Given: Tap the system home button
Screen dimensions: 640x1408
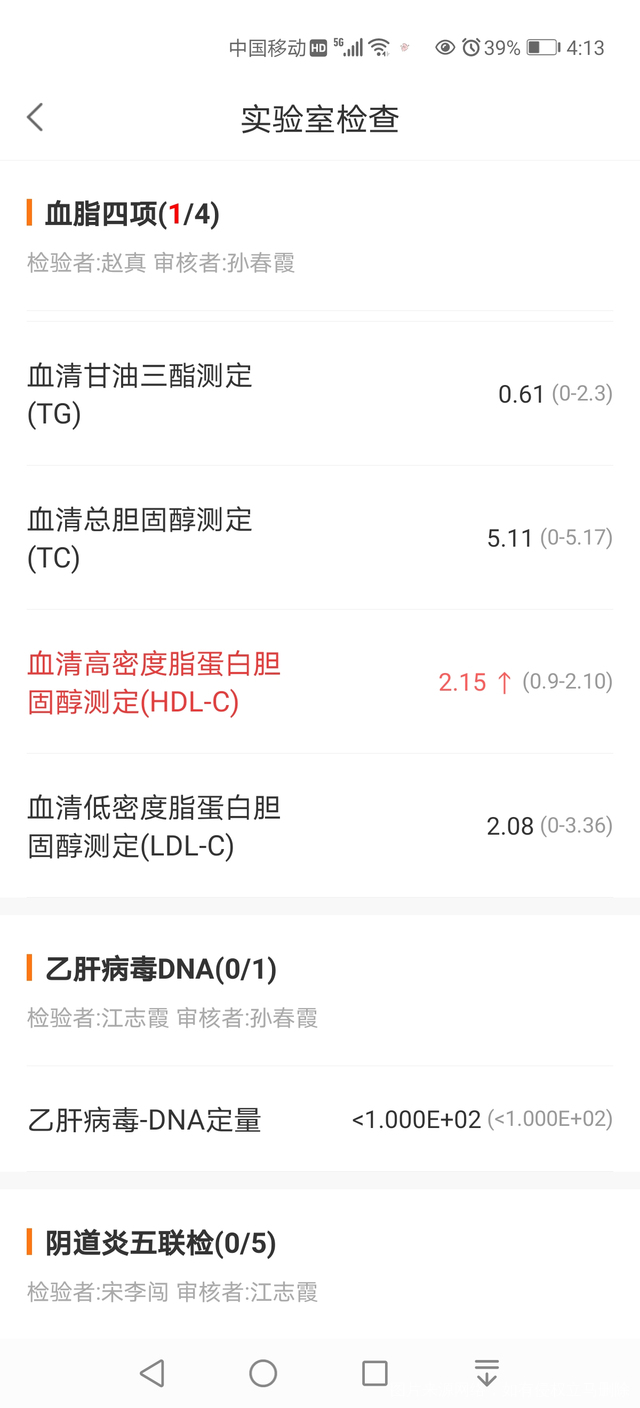Looking at the screenshot, I should [263, 1373].
